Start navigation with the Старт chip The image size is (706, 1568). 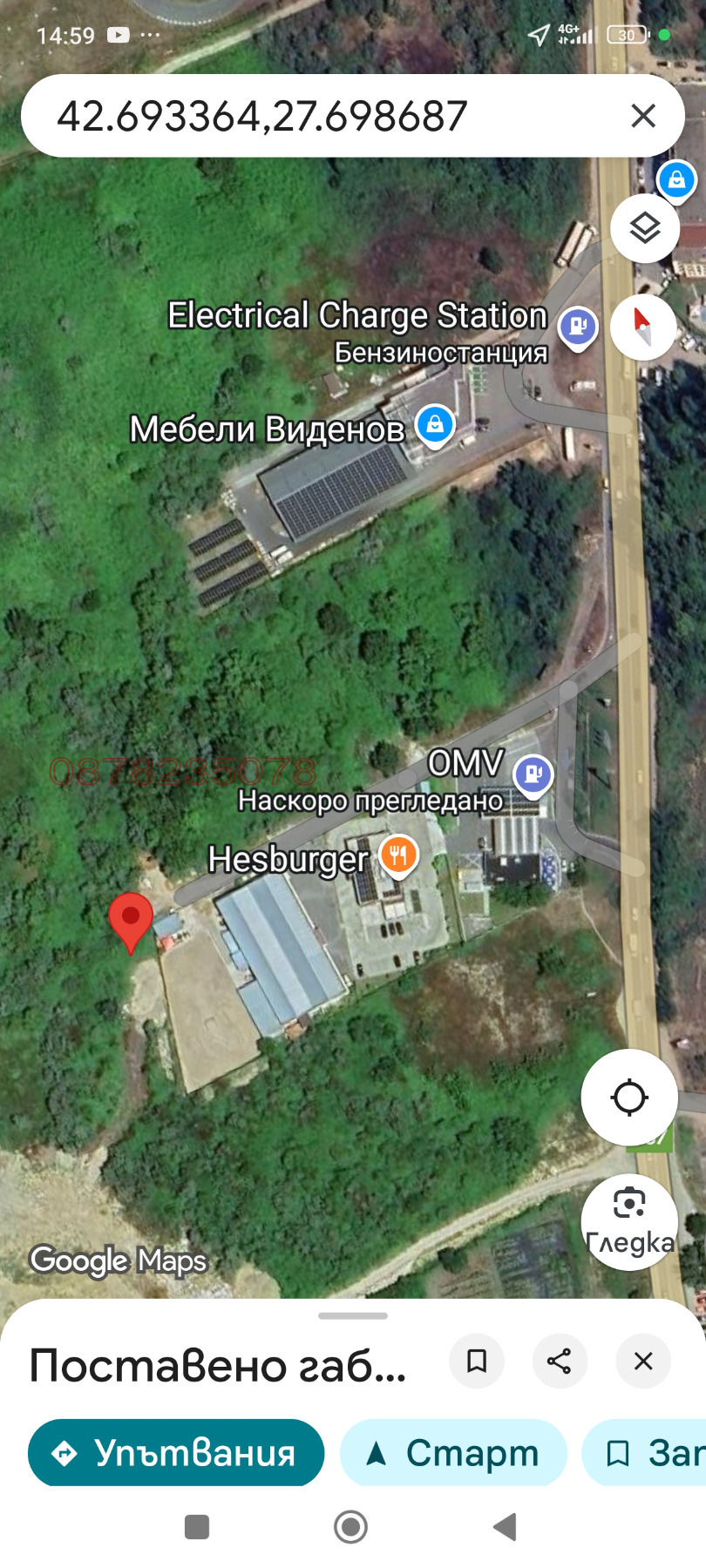(453, 1452)
